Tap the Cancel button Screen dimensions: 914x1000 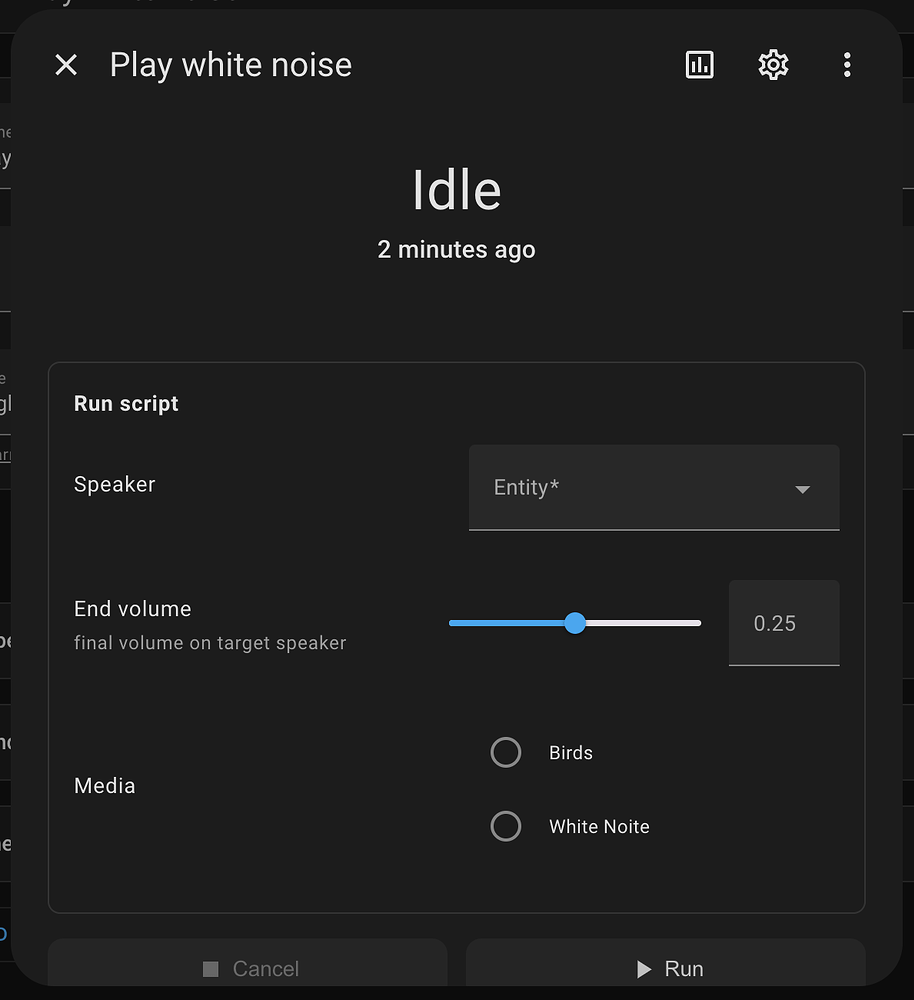coord(248,967)
